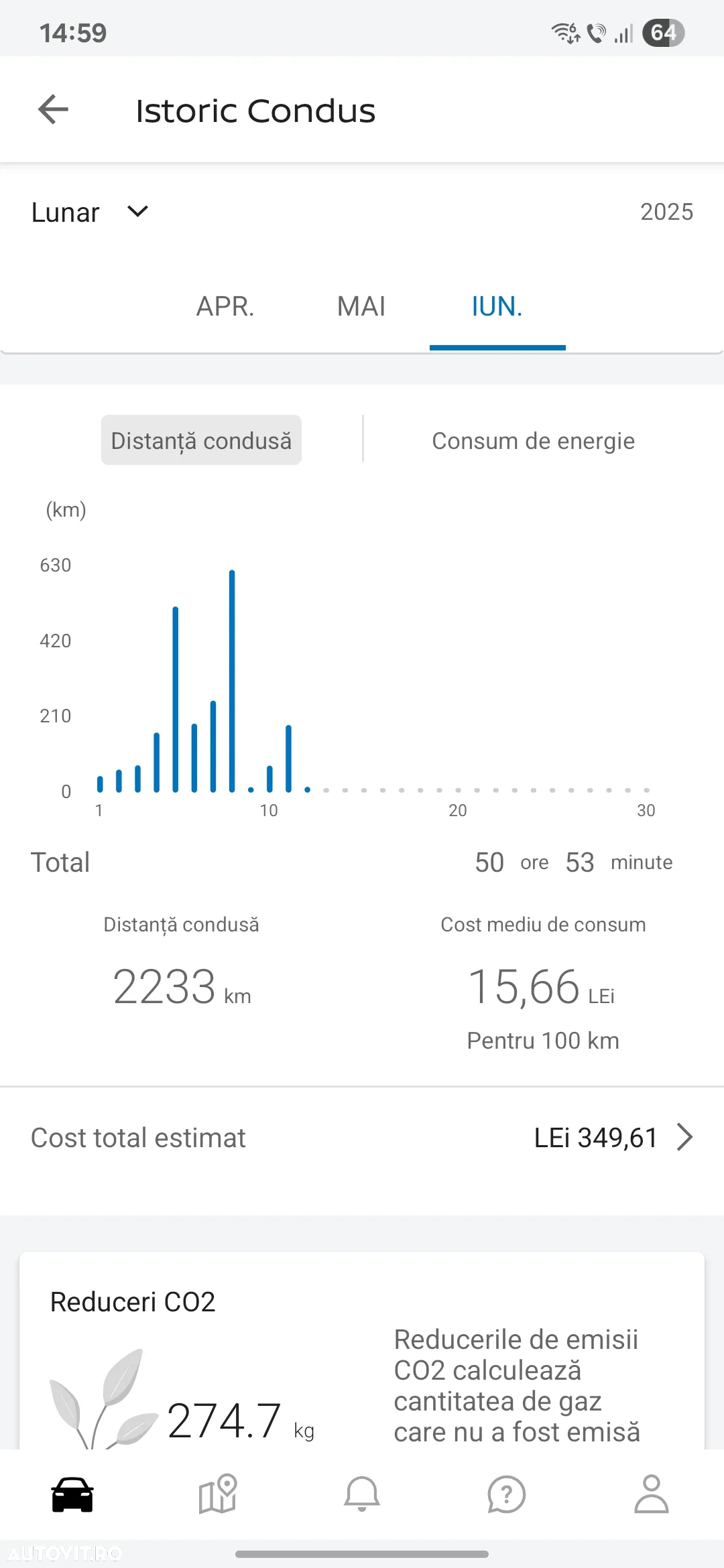Open the notifications bell
Screen dimensions: 724x1568
362,1494
